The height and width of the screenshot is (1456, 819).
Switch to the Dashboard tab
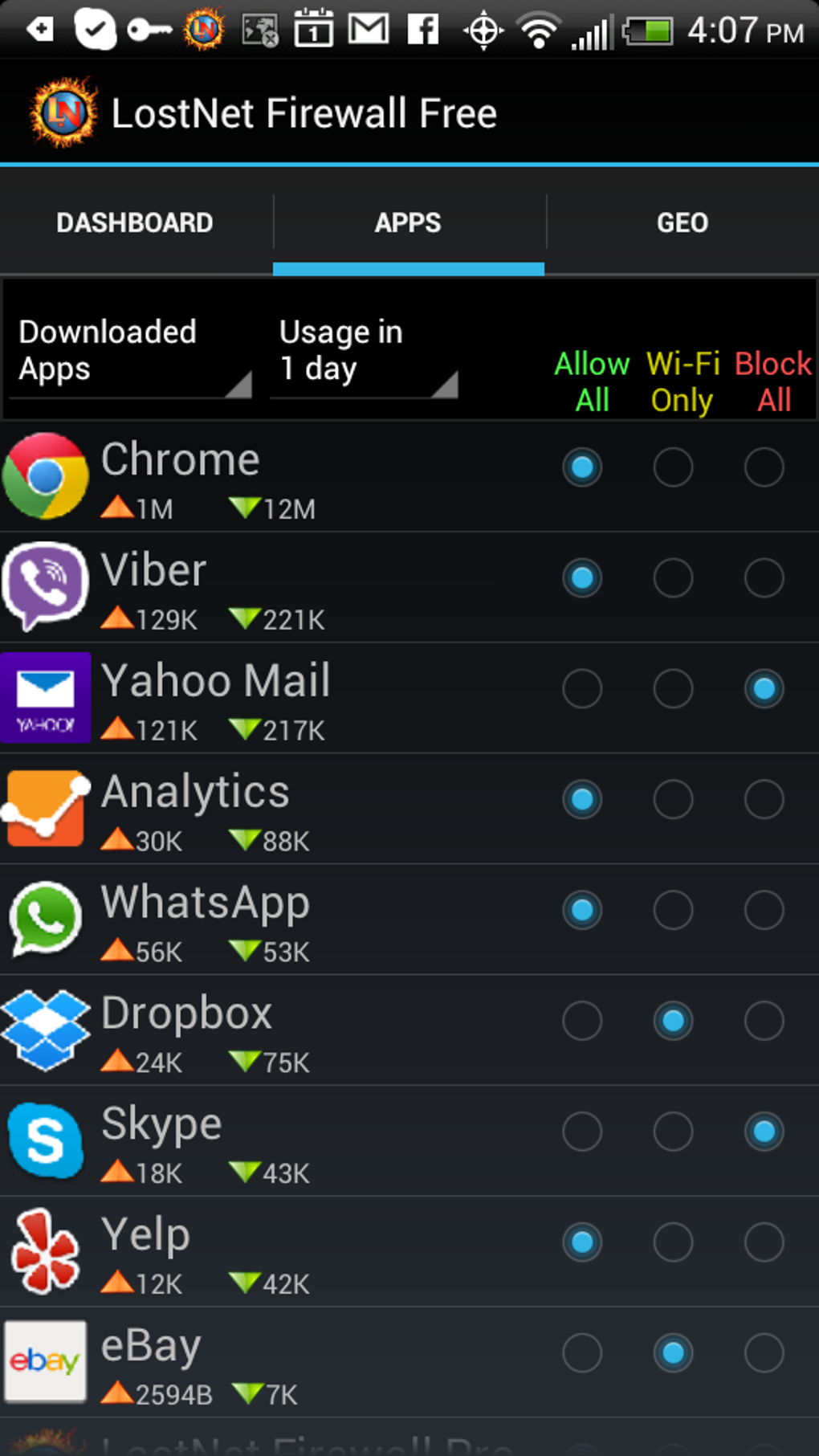(x=135, y=222)
